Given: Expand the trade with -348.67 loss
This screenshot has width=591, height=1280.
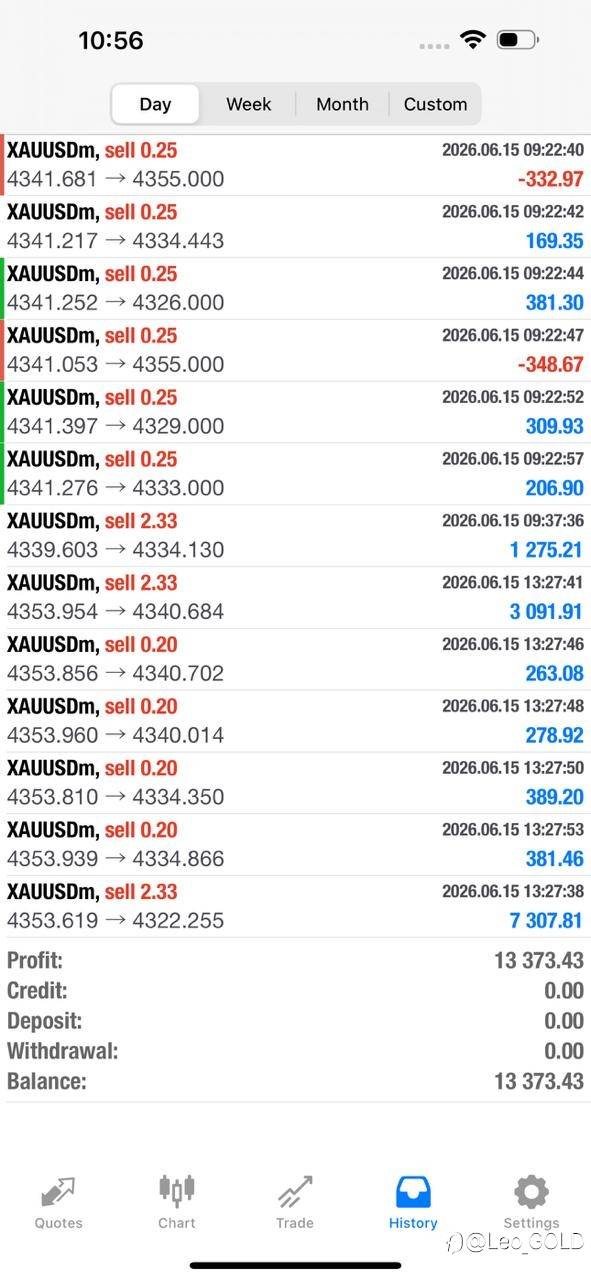Looking at the screenshot, I should [295, 350].
